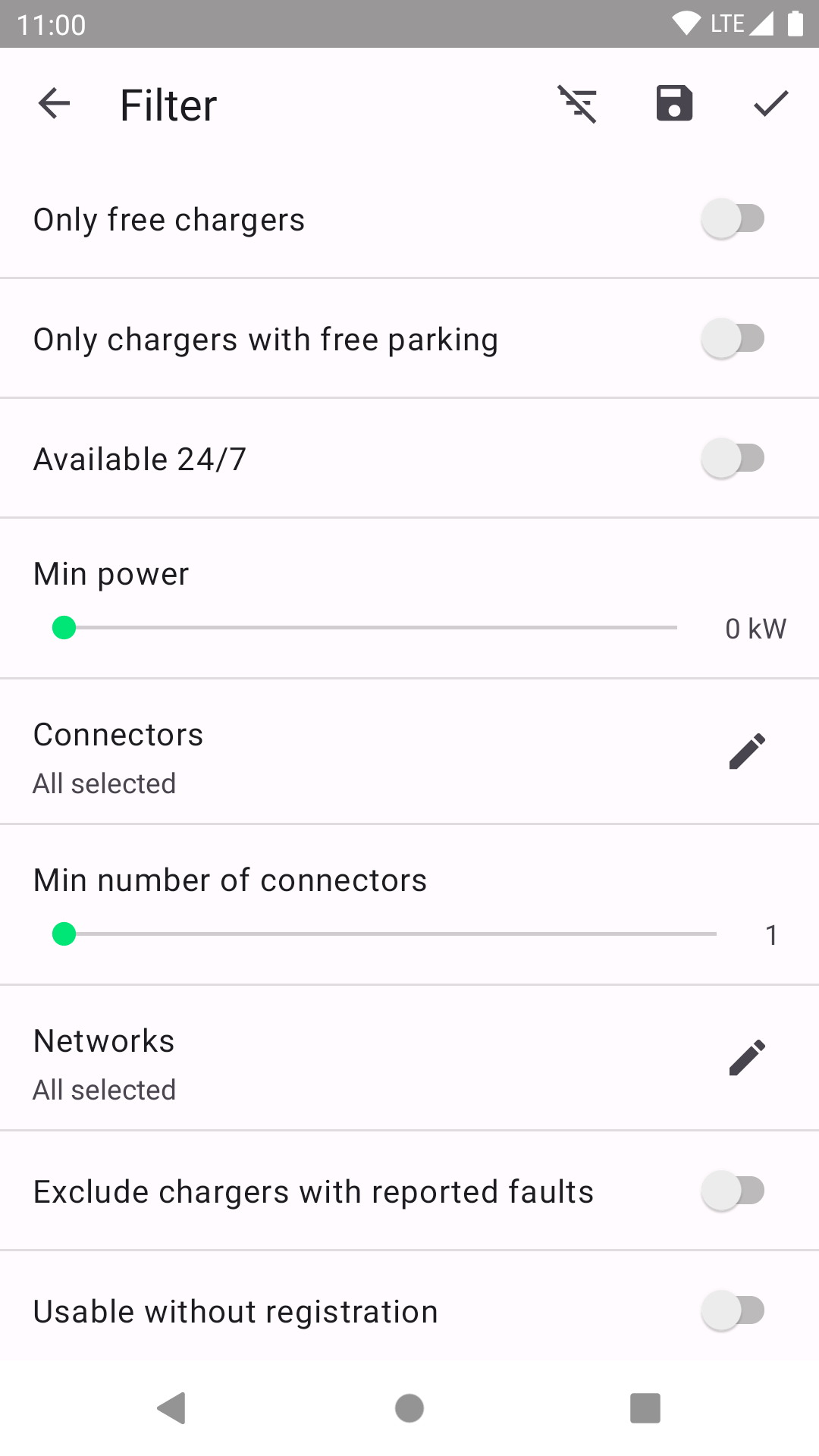
Task: Turn on Only chargers with free parking
Action: [x=733, y=338]
